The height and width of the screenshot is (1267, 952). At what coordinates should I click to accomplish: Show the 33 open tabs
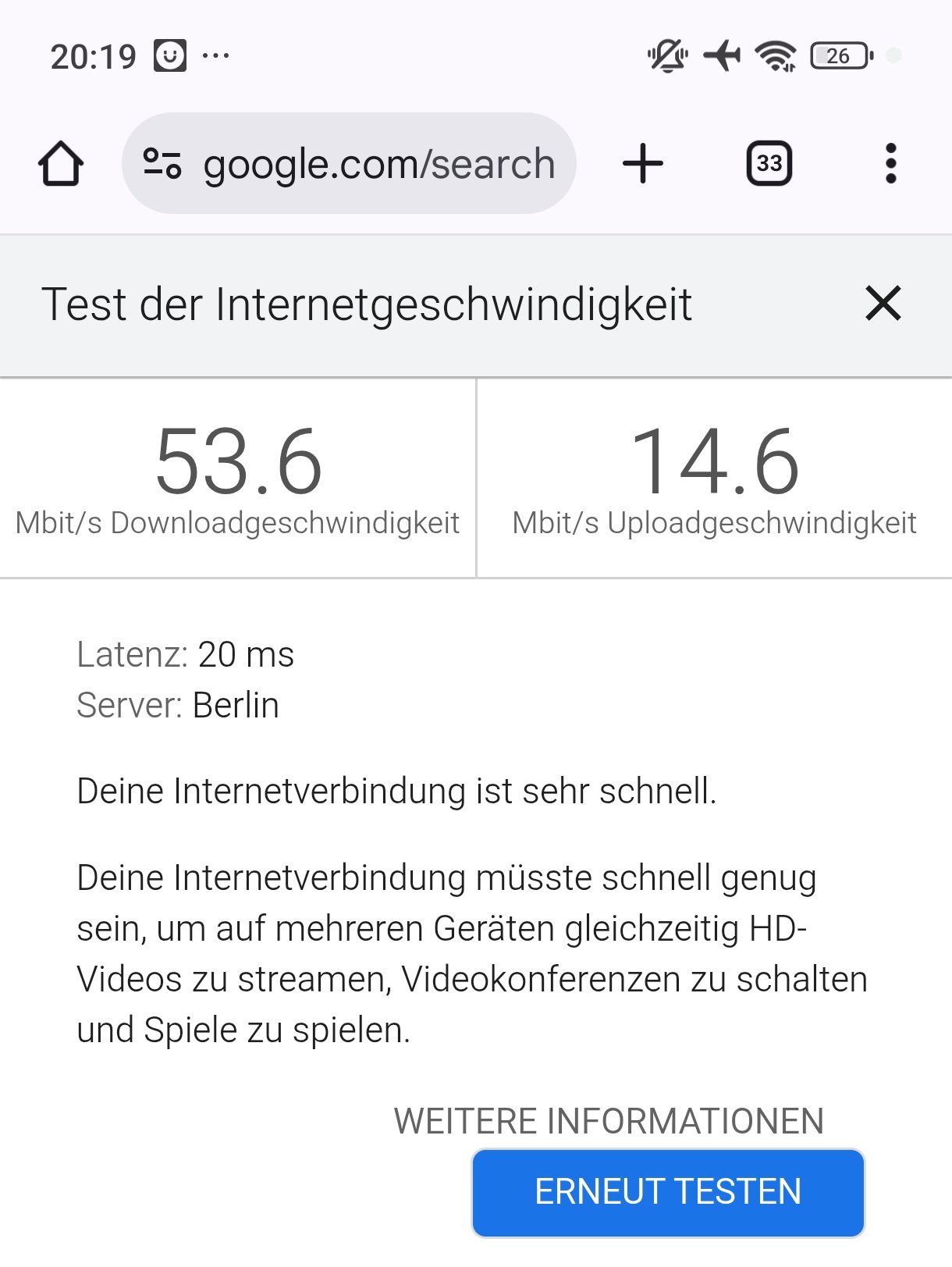coord(769,164)
